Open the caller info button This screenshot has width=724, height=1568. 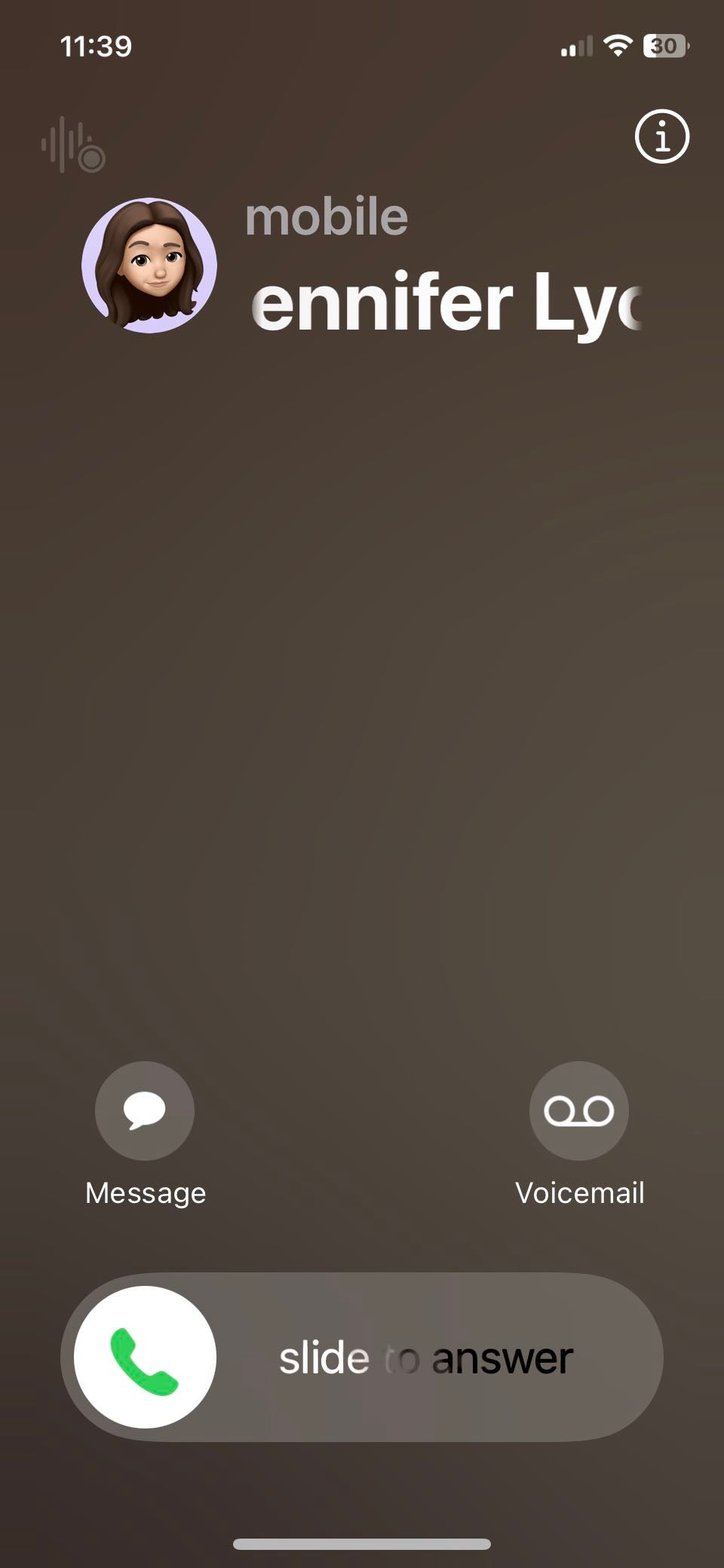pyautogui.click(x=662, y=137)
